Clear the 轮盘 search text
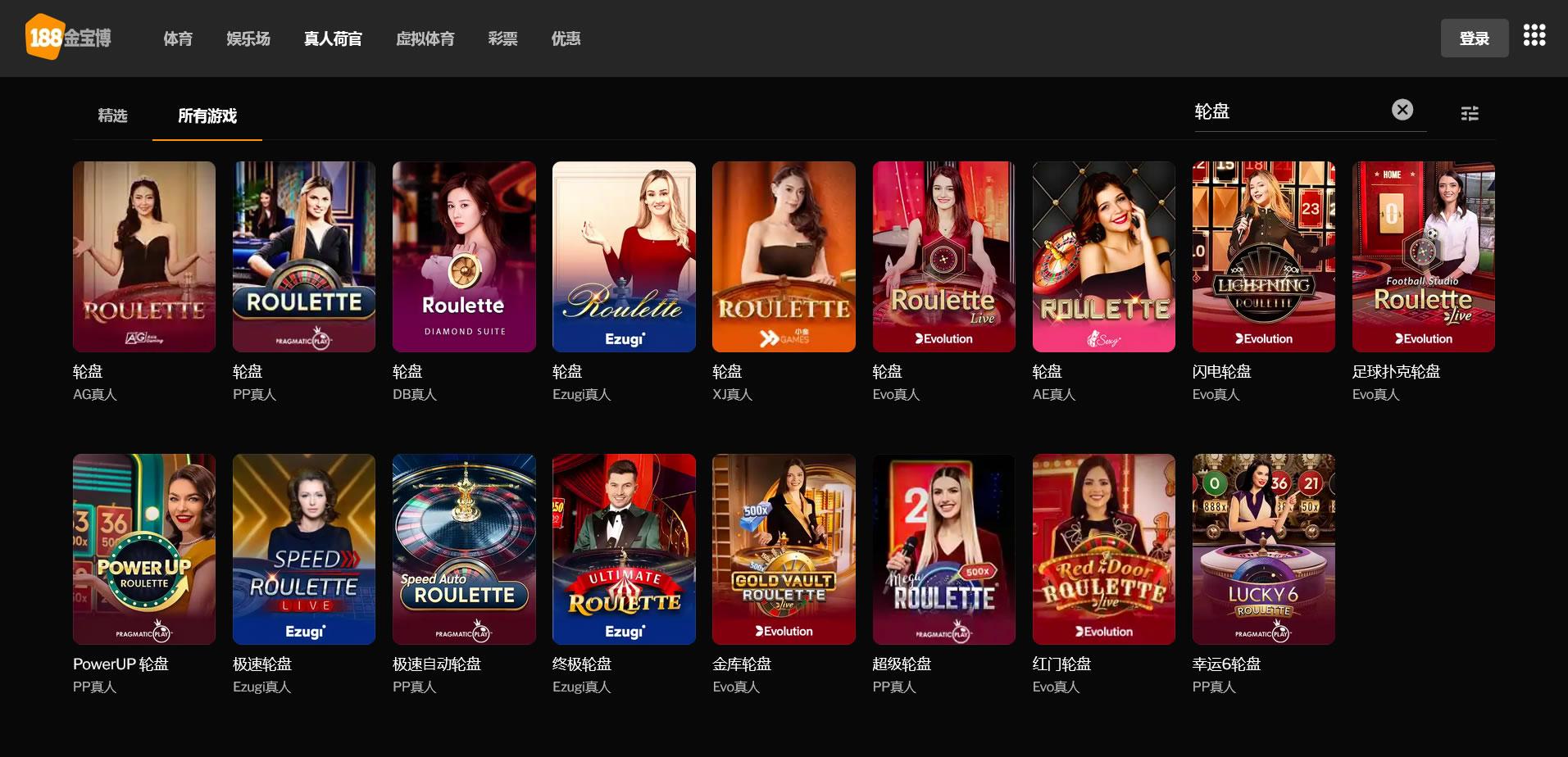 coord(1402,110)
